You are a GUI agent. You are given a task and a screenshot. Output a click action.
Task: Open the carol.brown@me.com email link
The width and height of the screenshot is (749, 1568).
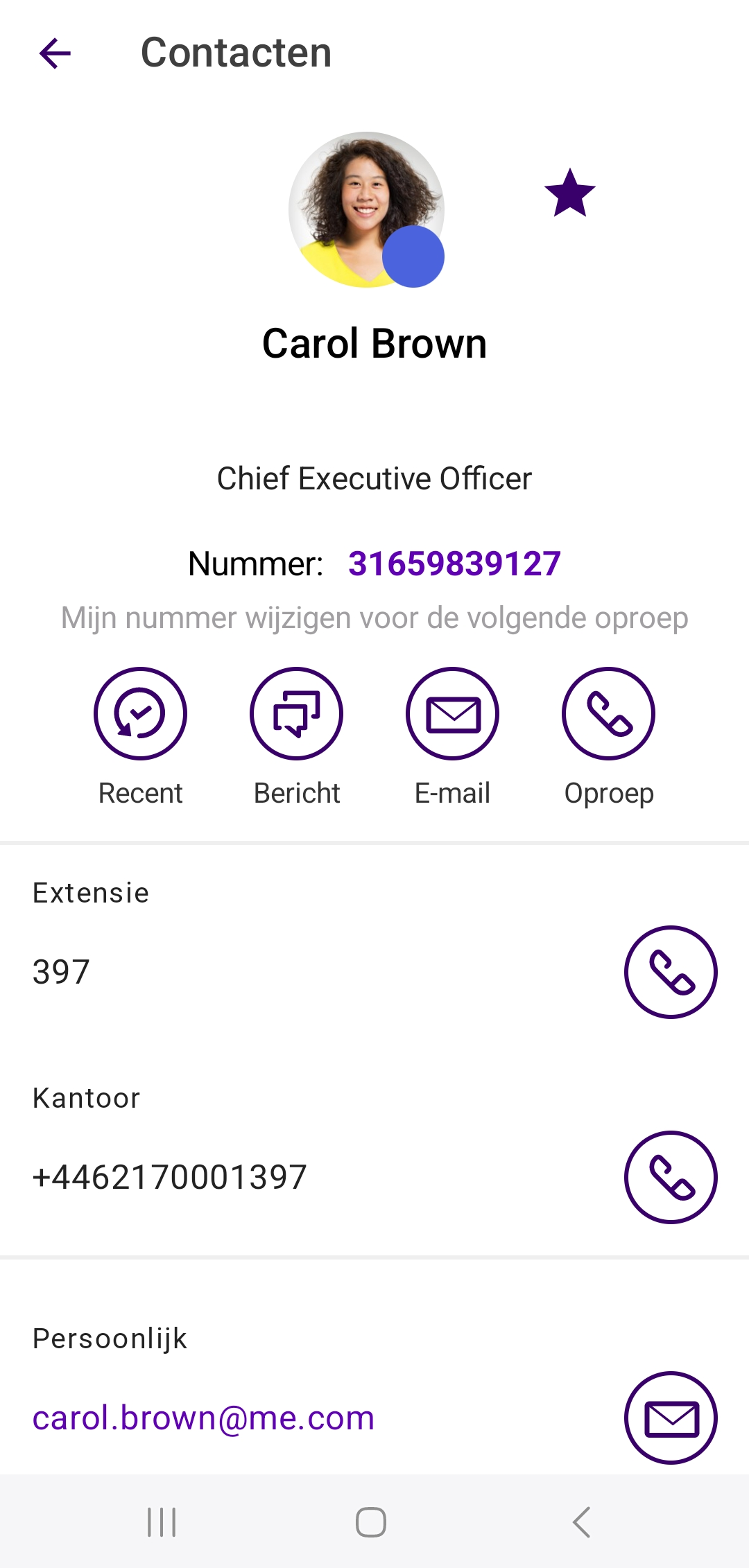click(203, 1418)
